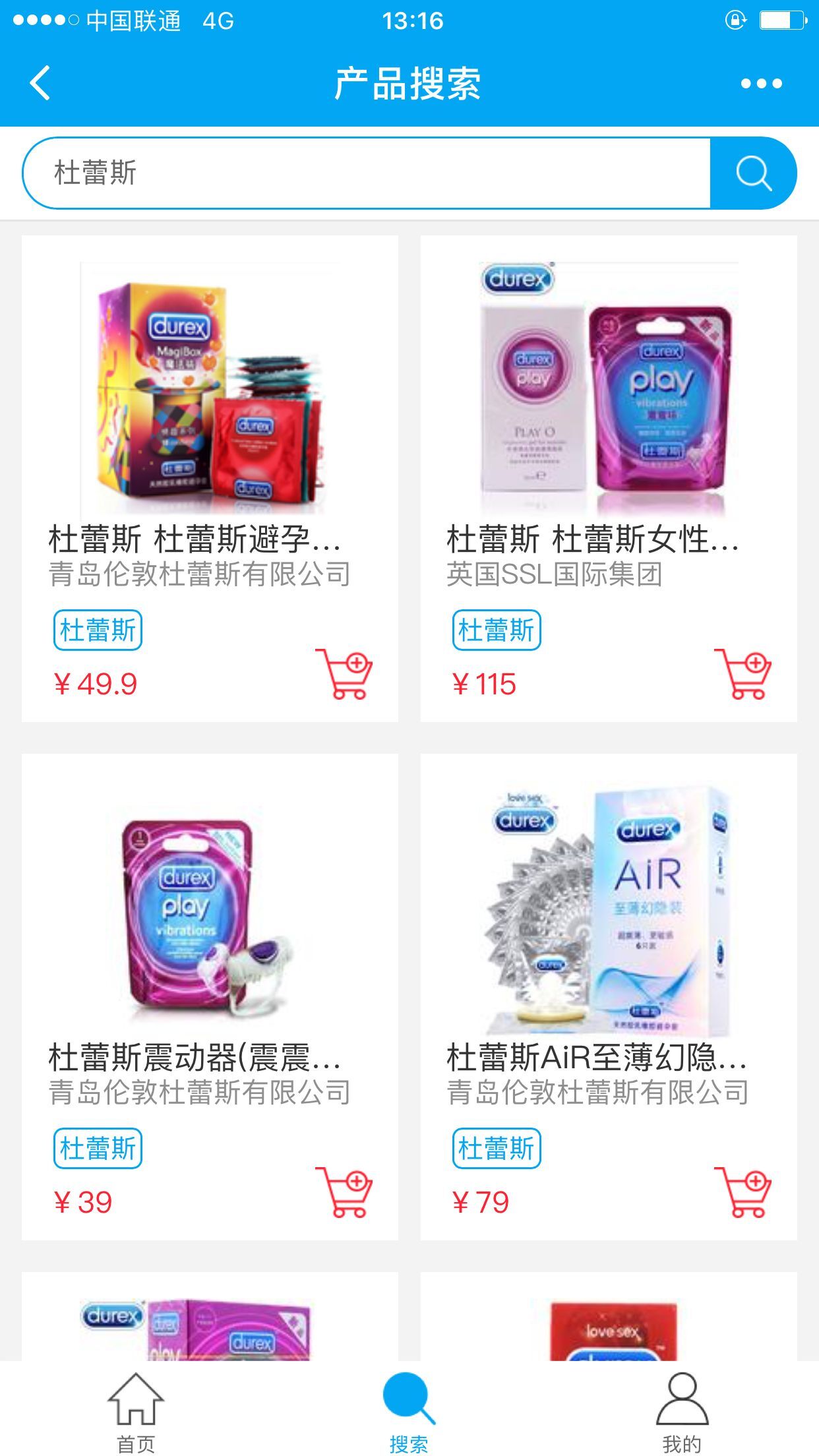
Task: Open the three-dot overflow menu
Action: coord(761,84)
